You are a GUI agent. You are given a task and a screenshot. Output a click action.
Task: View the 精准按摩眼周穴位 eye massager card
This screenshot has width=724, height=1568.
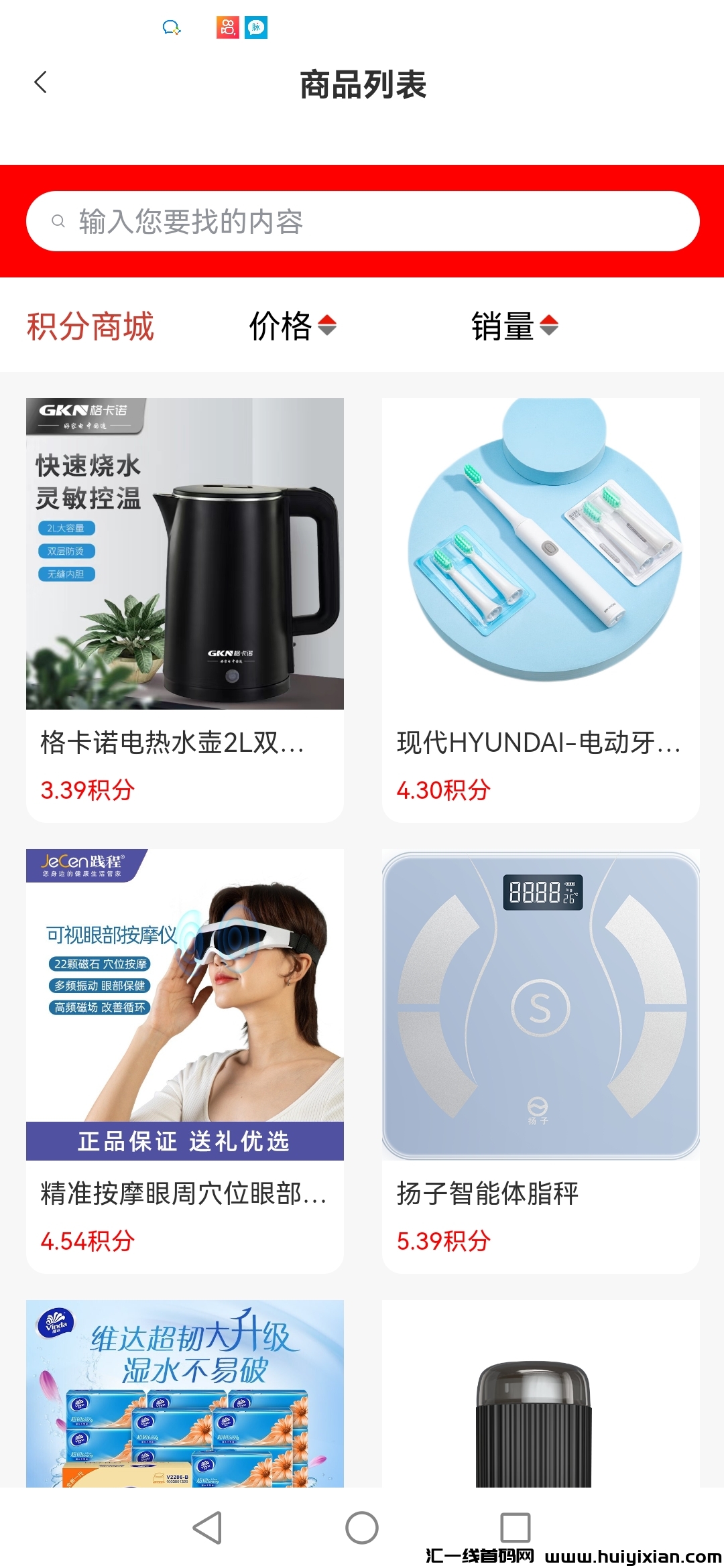pos(185,1059)
